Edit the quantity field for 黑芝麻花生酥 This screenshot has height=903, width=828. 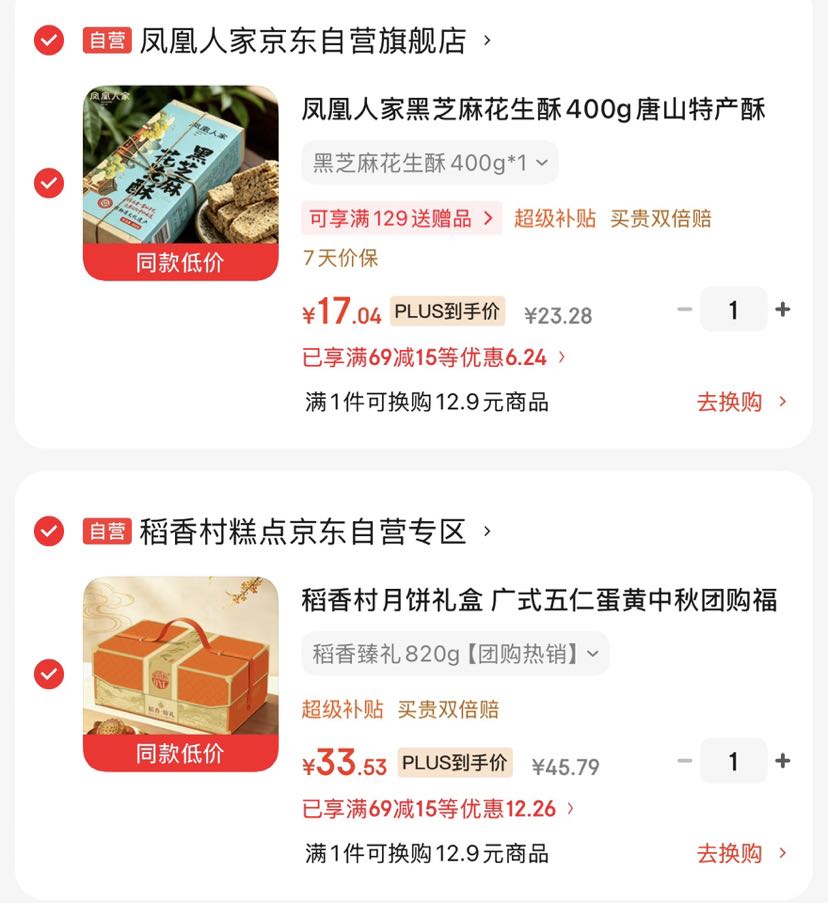734,310
